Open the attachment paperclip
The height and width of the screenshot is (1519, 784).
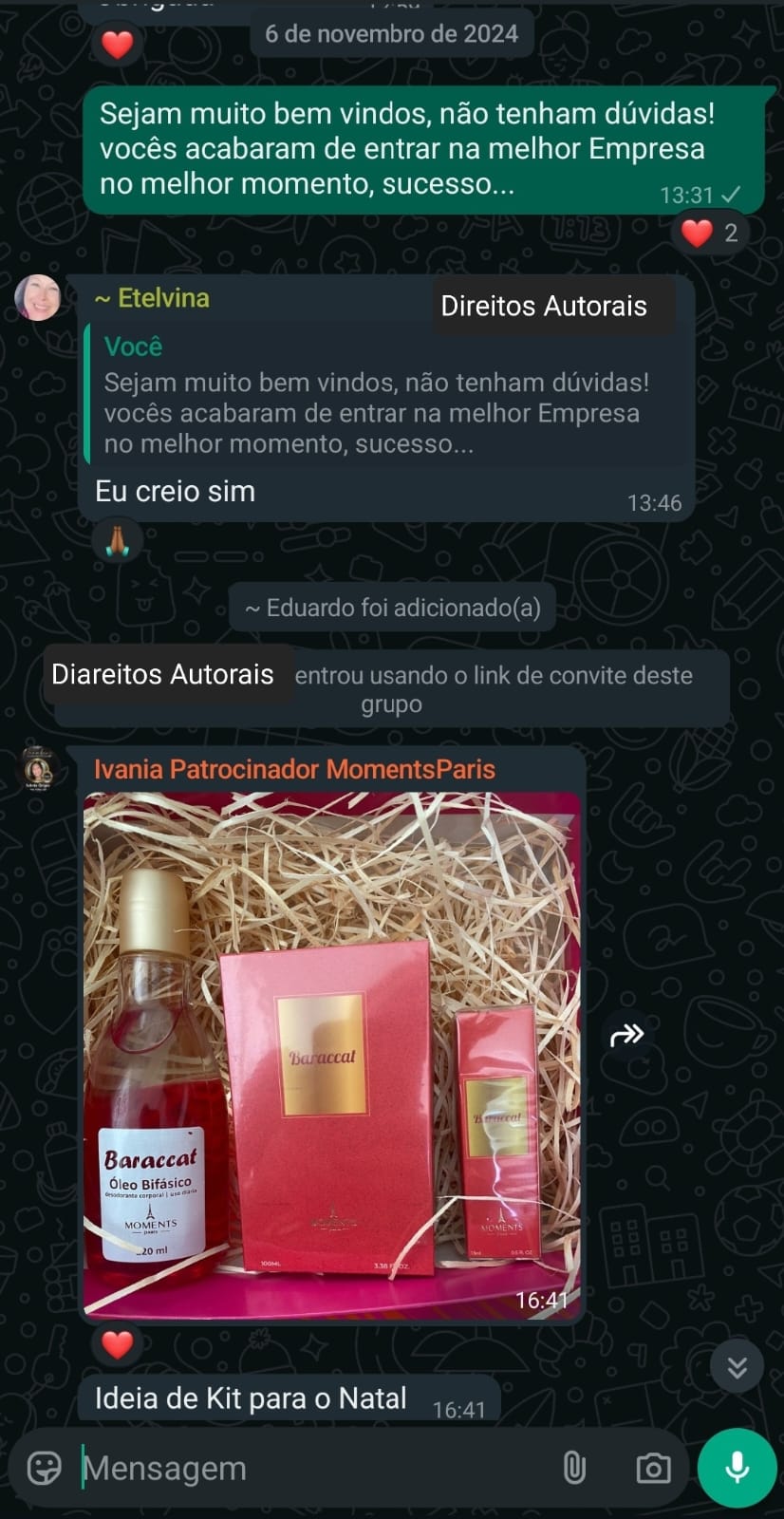(x=574, y=1468)
